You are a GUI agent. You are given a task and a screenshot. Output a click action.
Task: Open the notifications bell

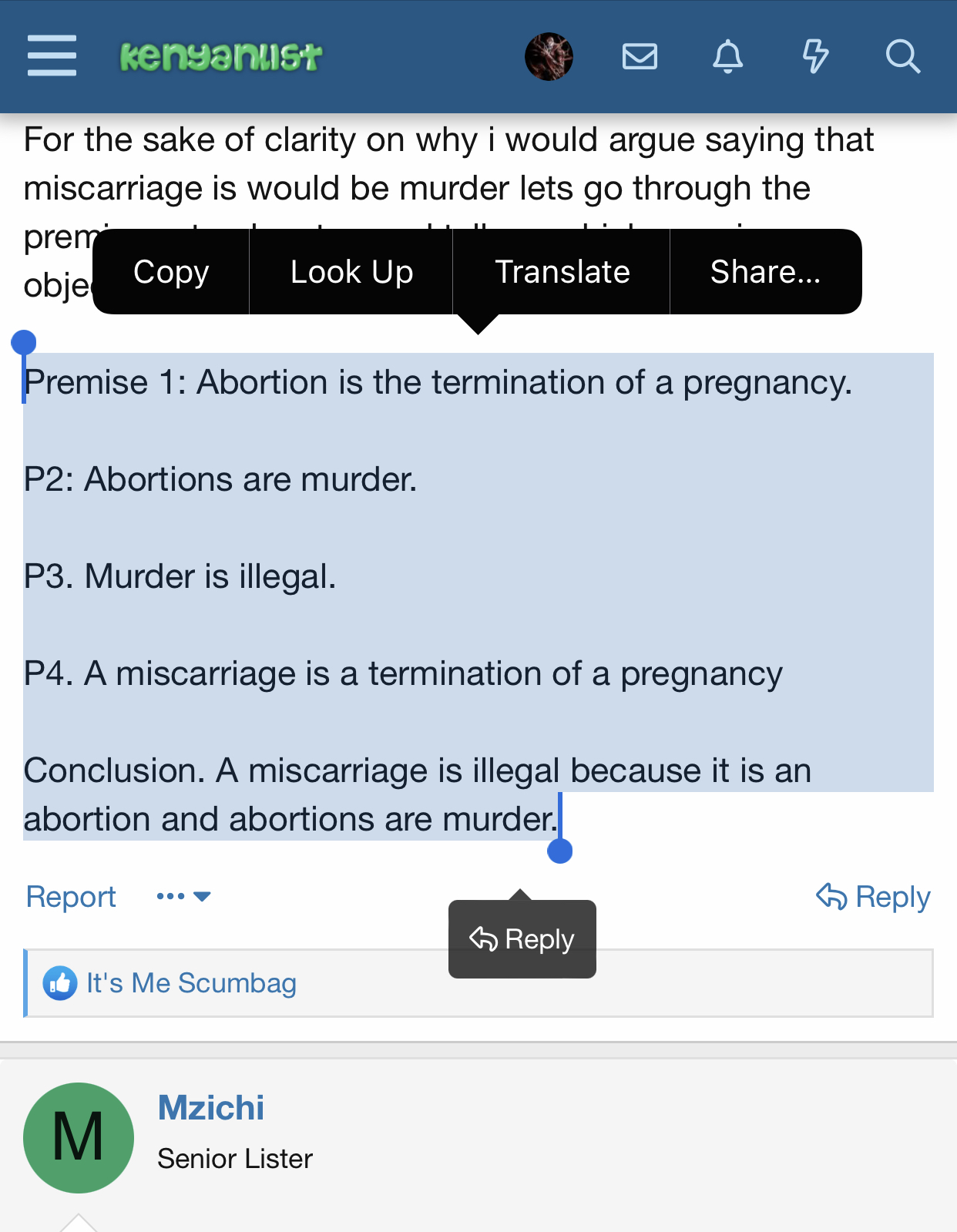pyautogui.click(x=727, y=56)
